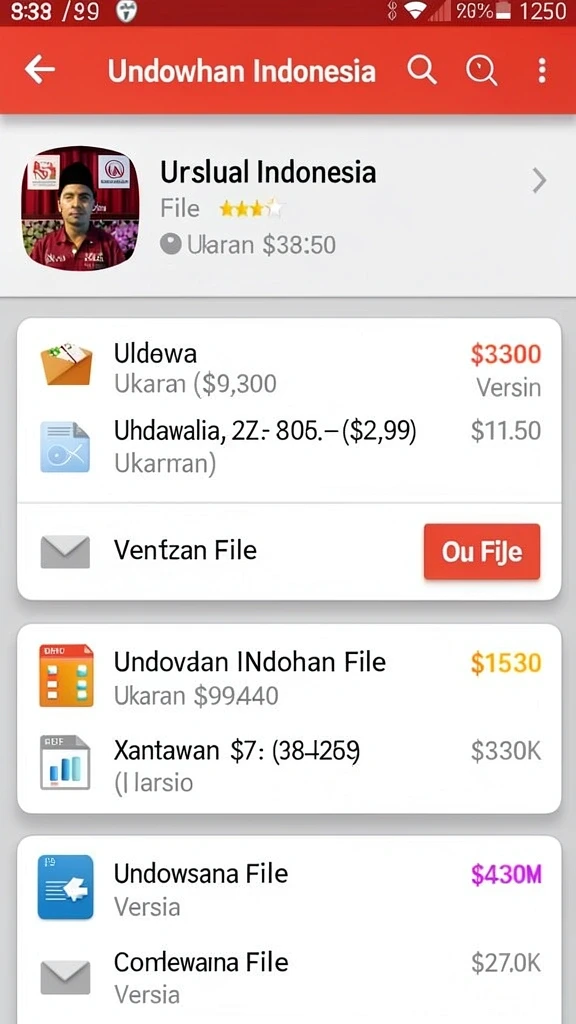
Task: Open the Urslual Indonesia profile row
Action: (x=288, y=207)
